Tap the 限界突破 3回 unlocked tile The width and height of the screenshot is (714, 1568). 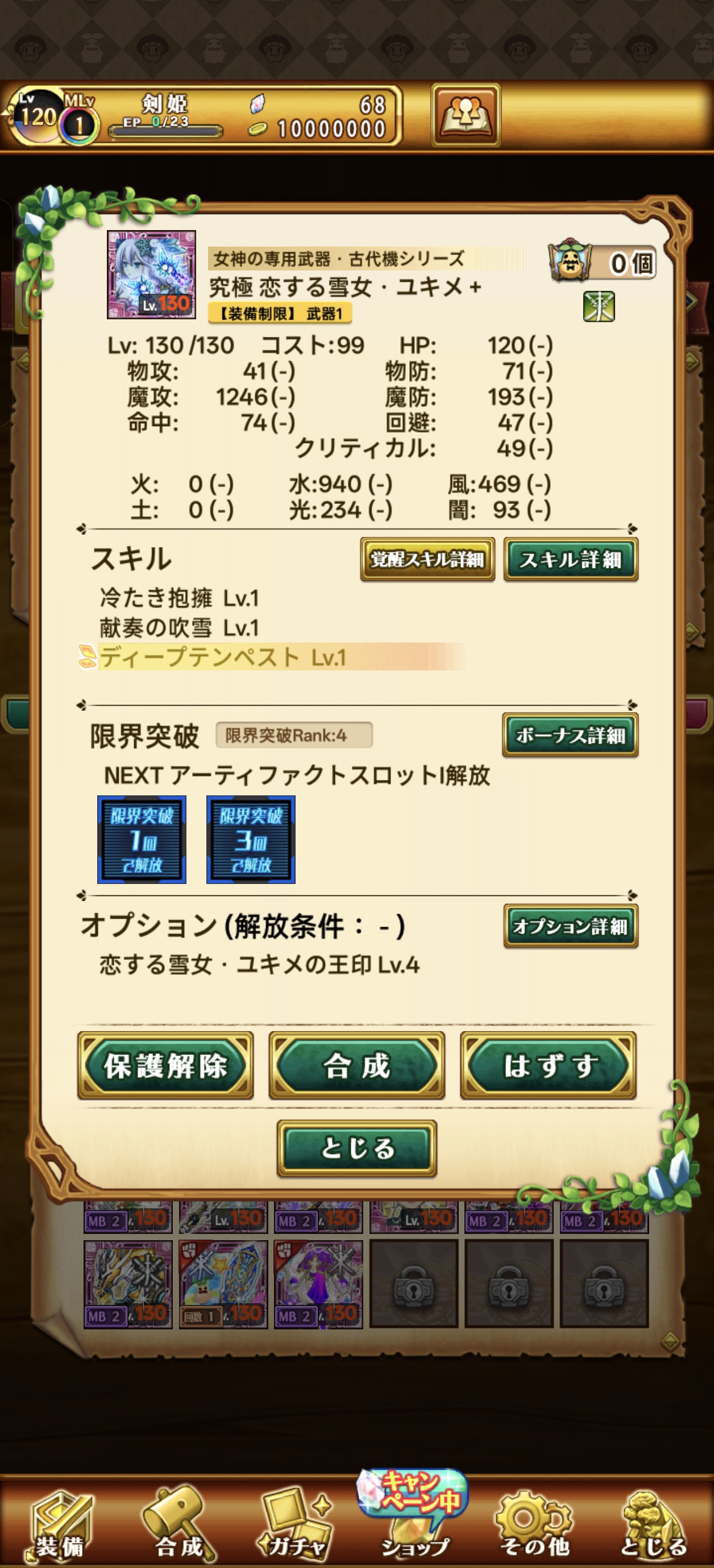pos(251,839)
